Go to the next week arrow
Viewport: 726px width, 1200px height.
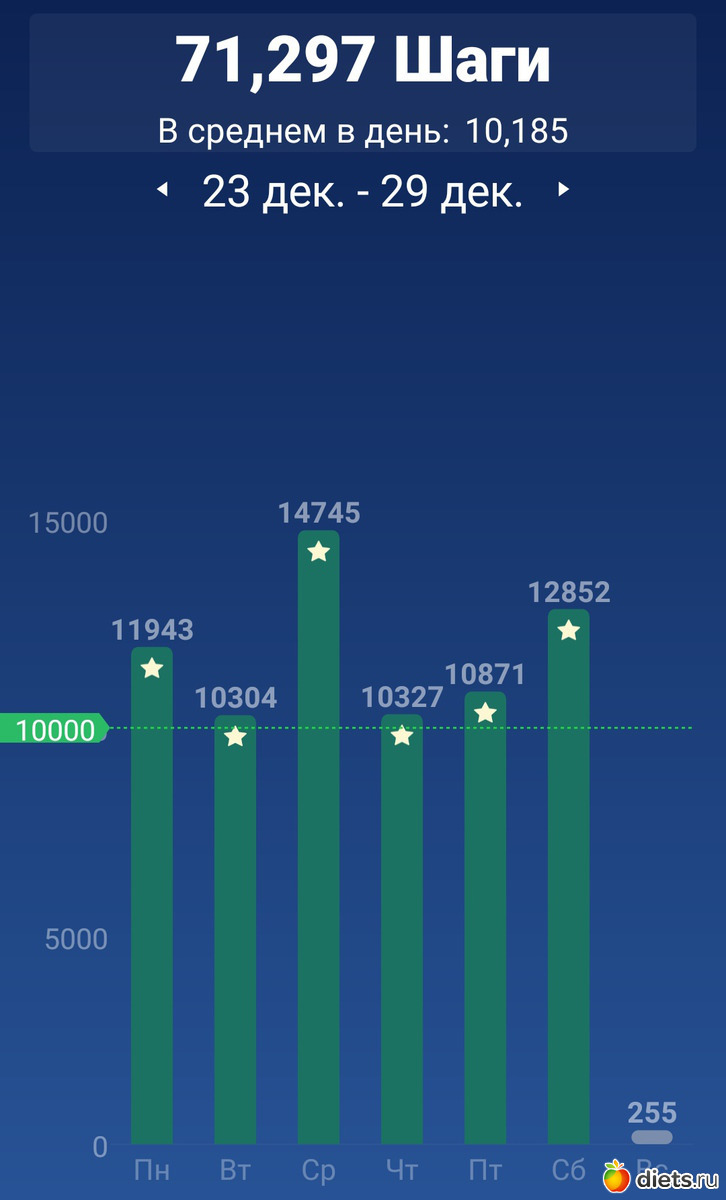[563, 190]
